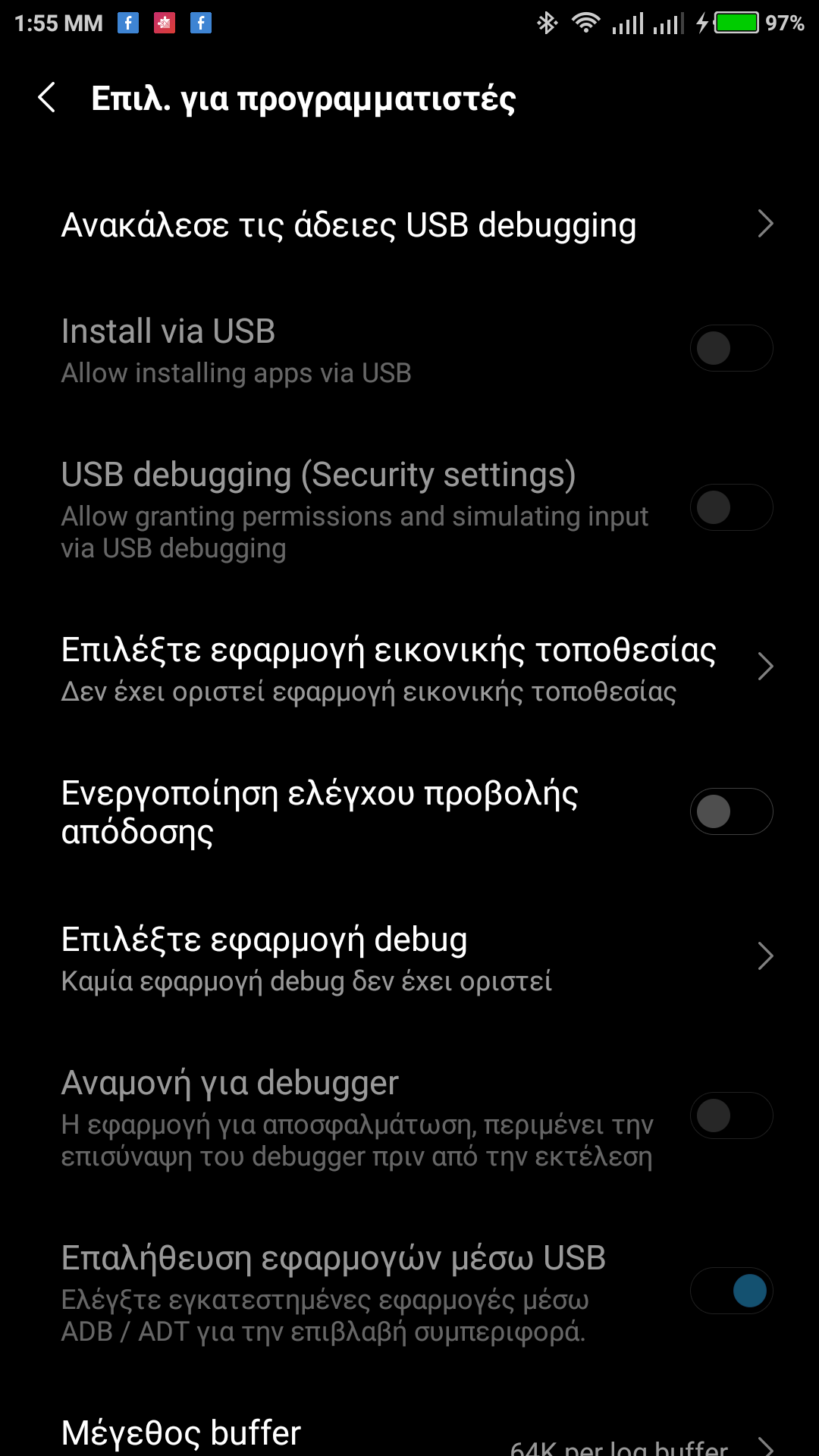Enable USB debugging (Security settings)
This screenshot has height=1456, width=819.
click(730, 508)
